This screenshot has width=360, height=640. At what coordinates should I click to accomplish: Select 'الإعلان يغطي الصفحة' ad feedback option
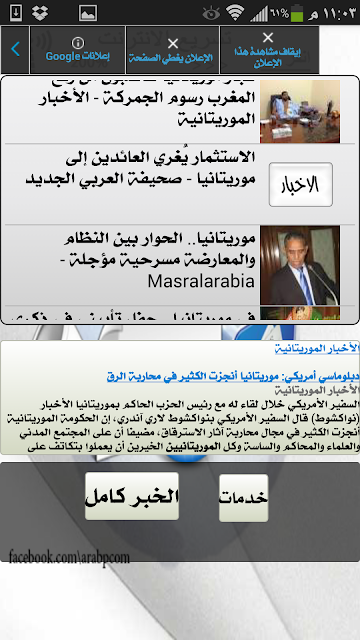pyautogui.click(x=173, y=50)
